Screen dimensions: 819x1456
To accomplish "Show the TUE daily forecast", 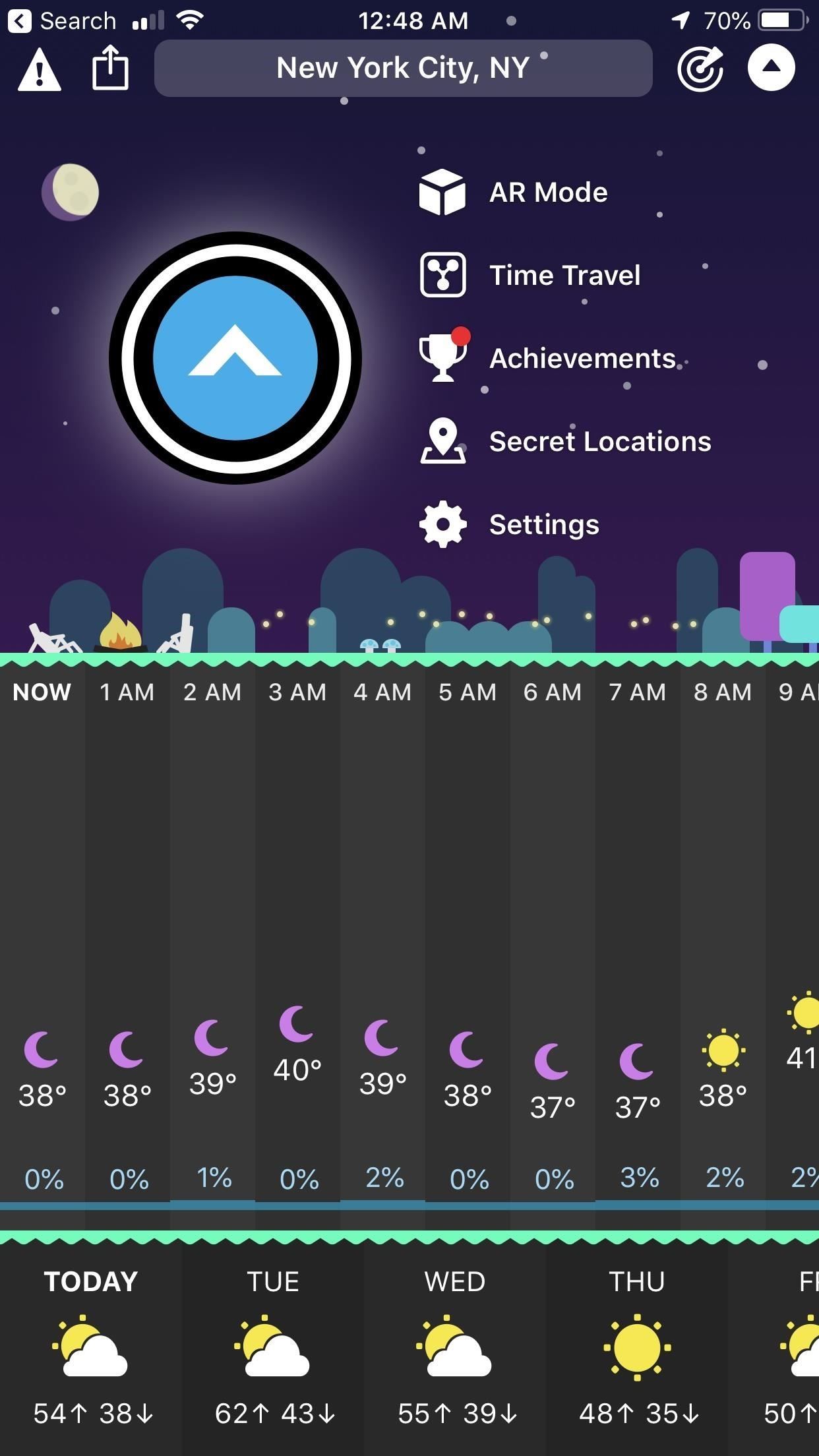I will [273, 1345].
